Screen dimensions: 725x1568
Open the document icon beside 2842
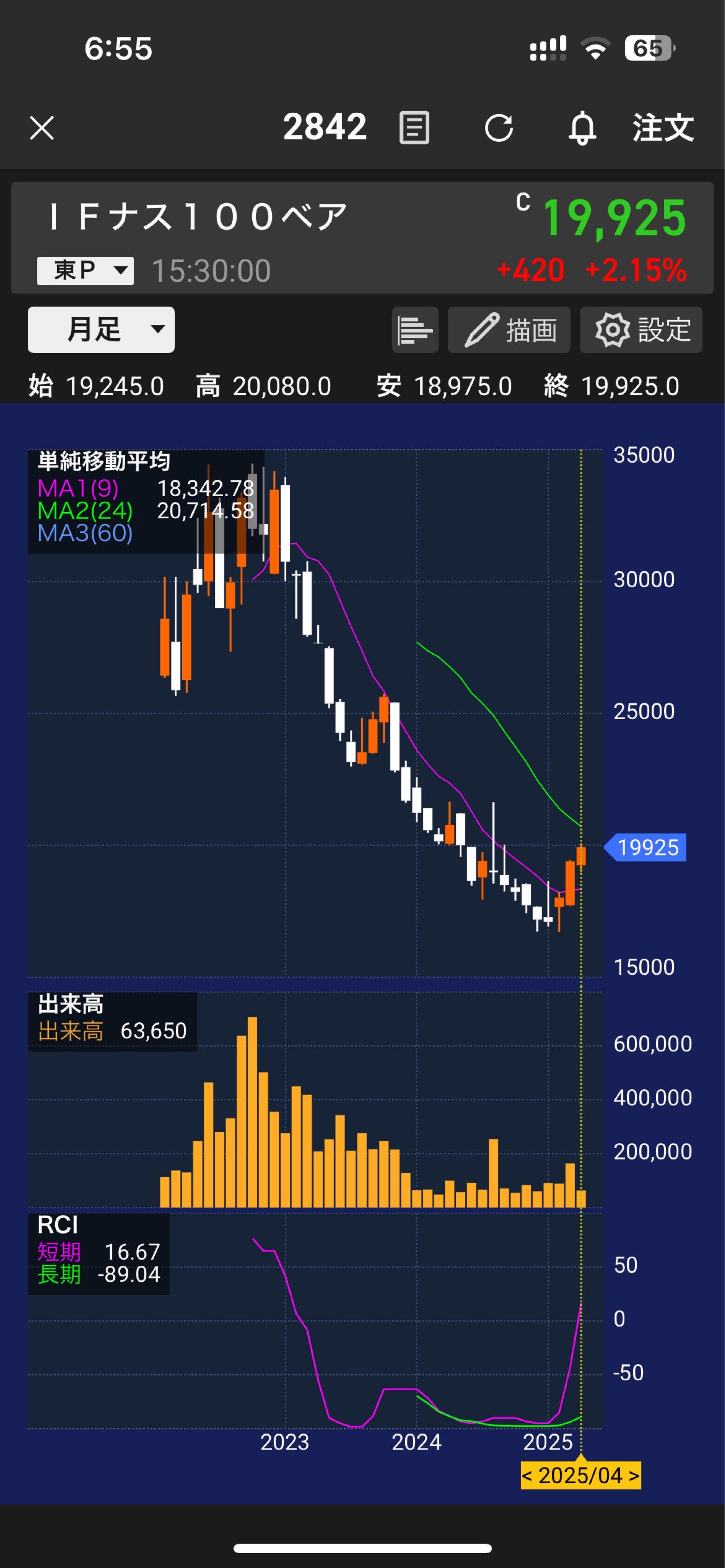click(414, 128)
